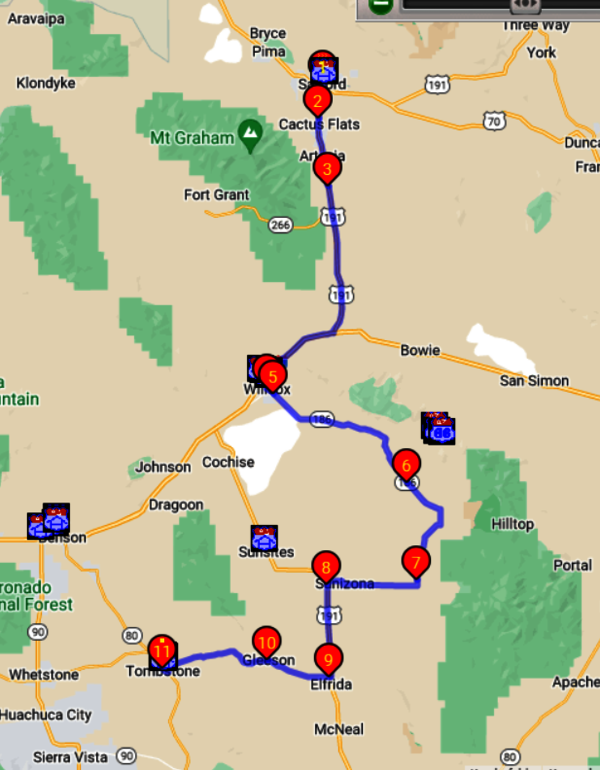Select waypoint marker 9 at Elfrida
The width and height of the screenshot is (600, 770).
coord(327,659)
